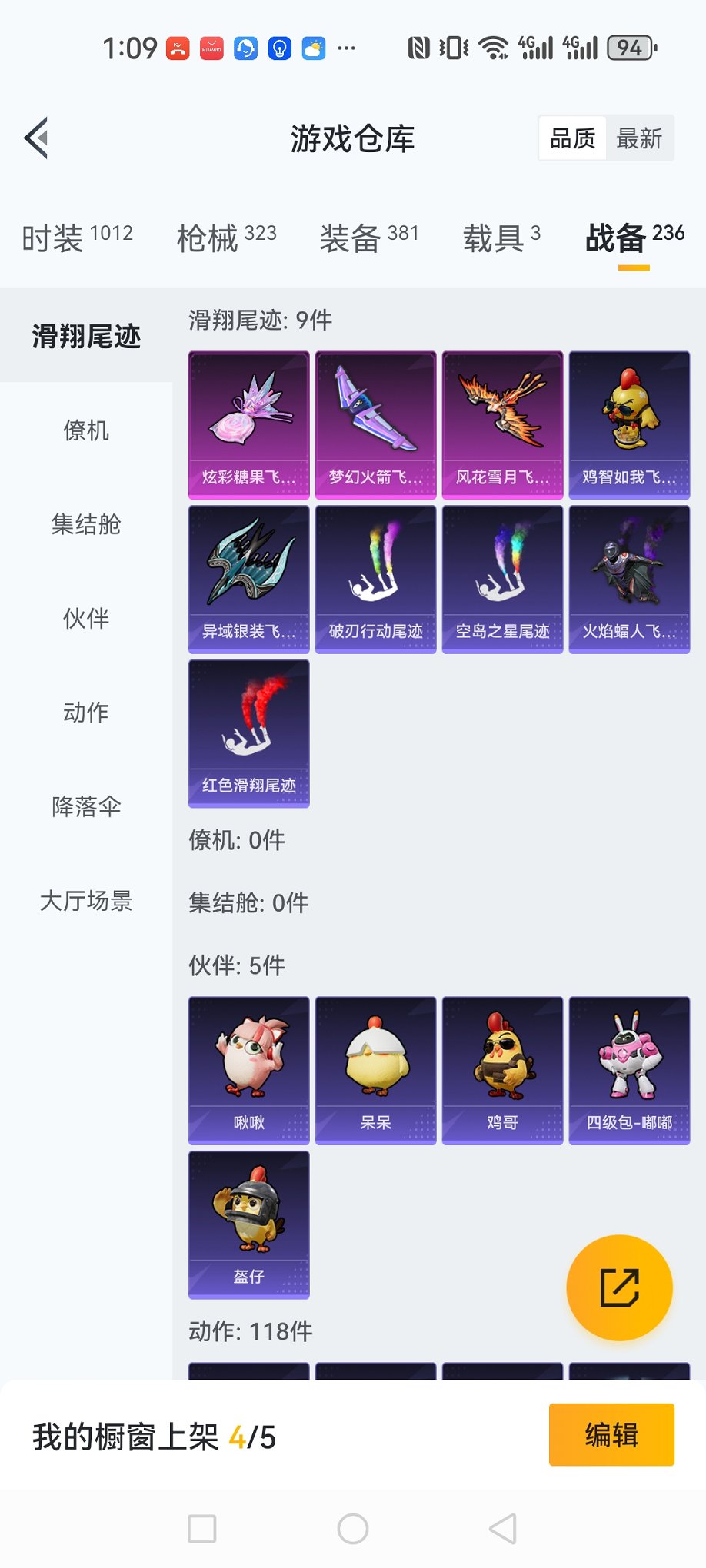Sort items by 品质
The height and width of the screenshot is (1568, 706).
[x=573, y=138]
